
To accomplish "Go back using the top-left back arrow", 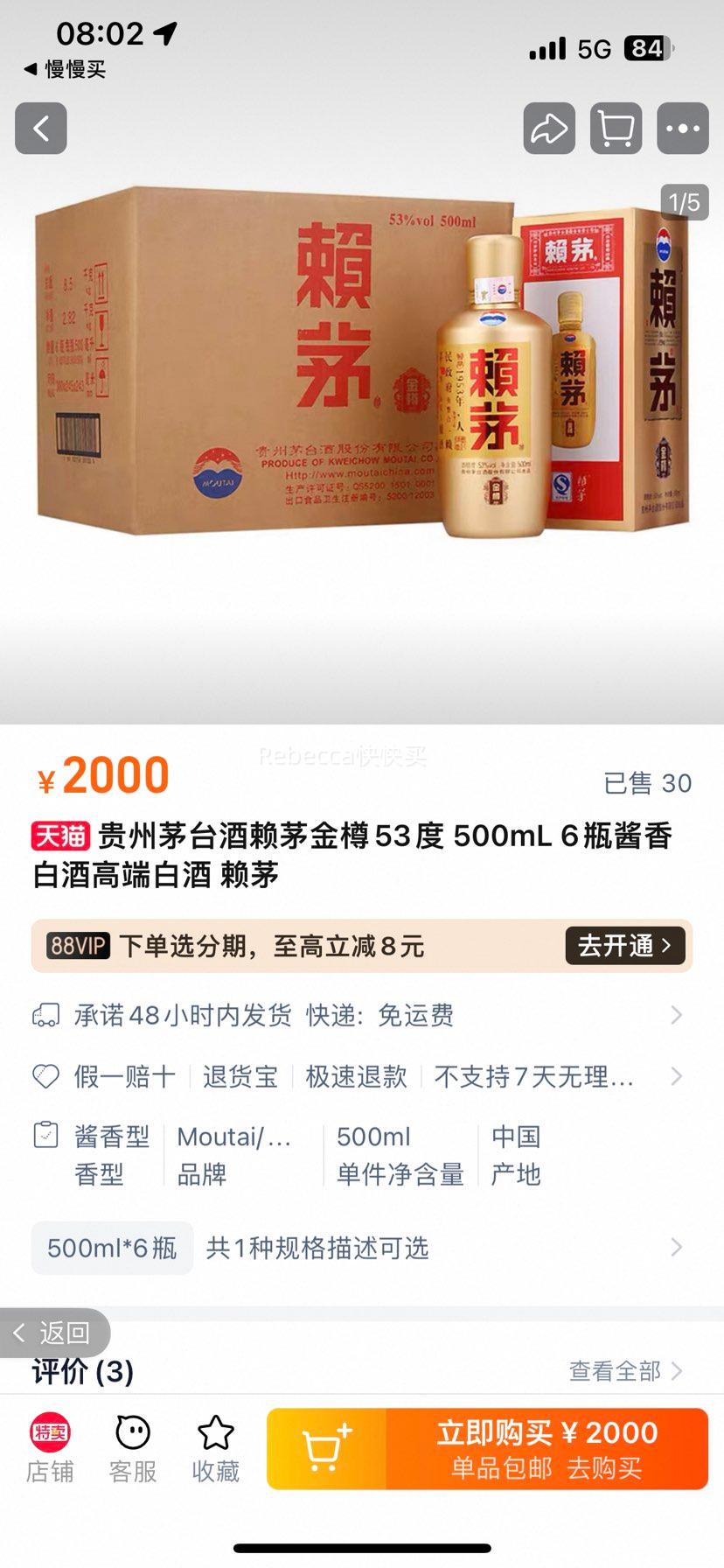I will click(x=40, y=129).
